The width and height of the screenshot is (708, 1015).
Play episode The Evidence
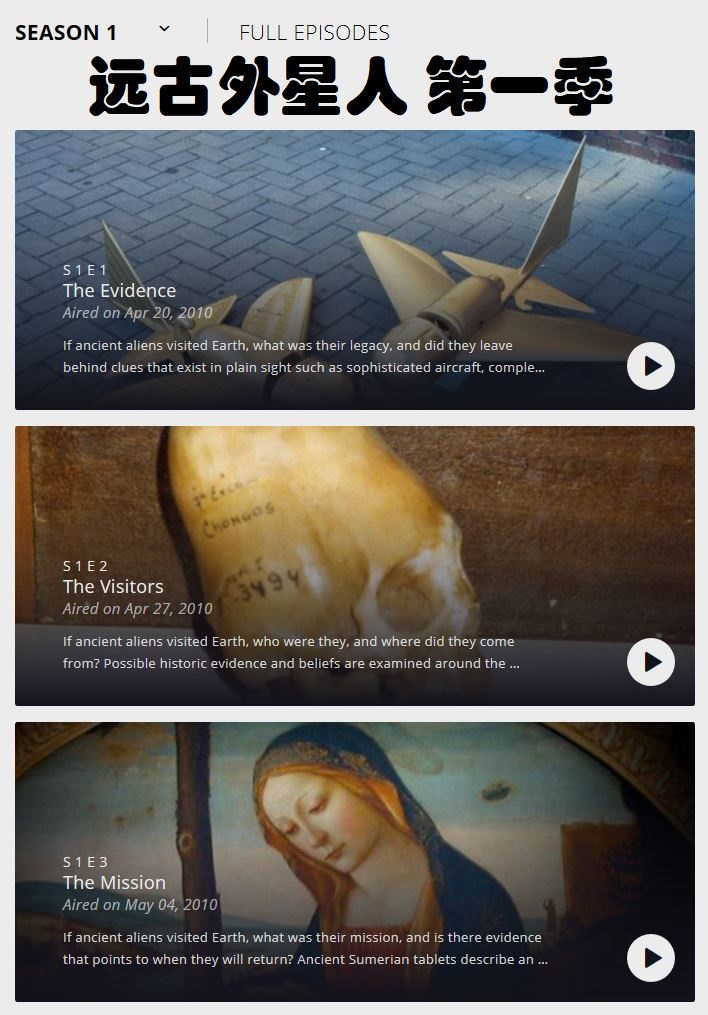coord(651,366)
